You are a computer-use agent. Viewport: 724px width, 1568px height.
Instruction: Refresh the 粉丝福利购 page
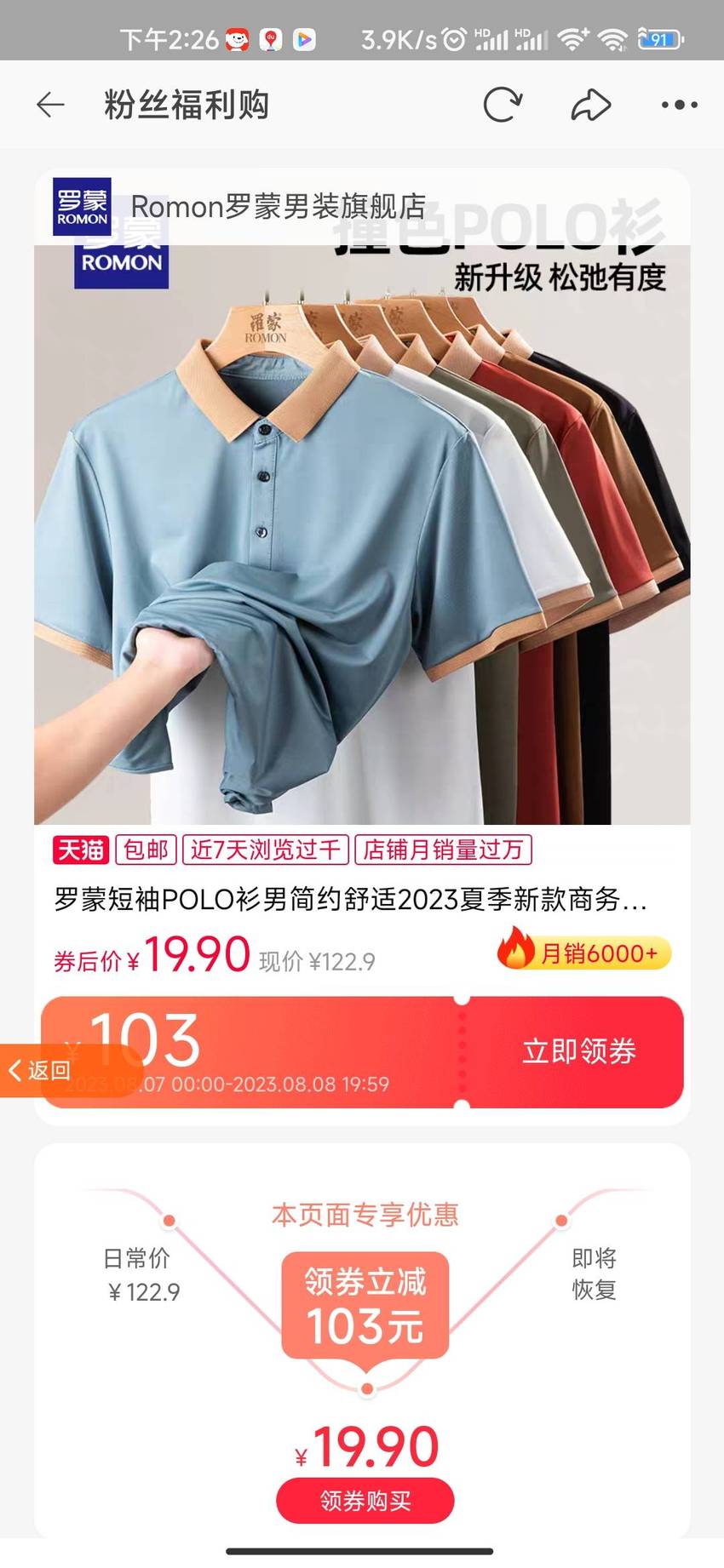(x=502, y=105)
